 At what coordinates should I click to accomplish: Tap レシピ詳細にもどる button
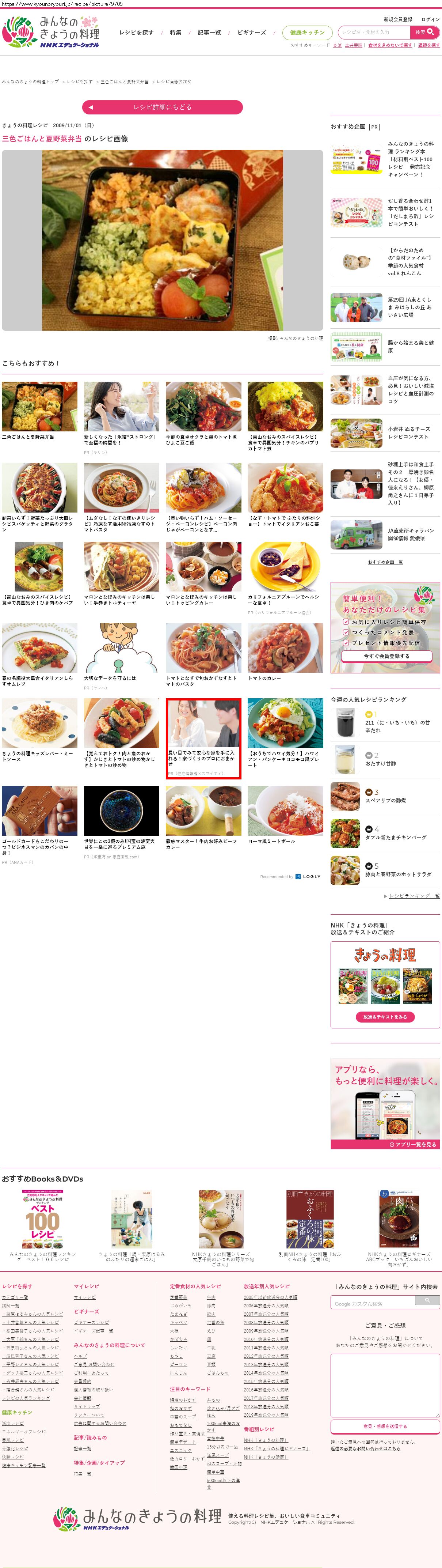(162, 107)
